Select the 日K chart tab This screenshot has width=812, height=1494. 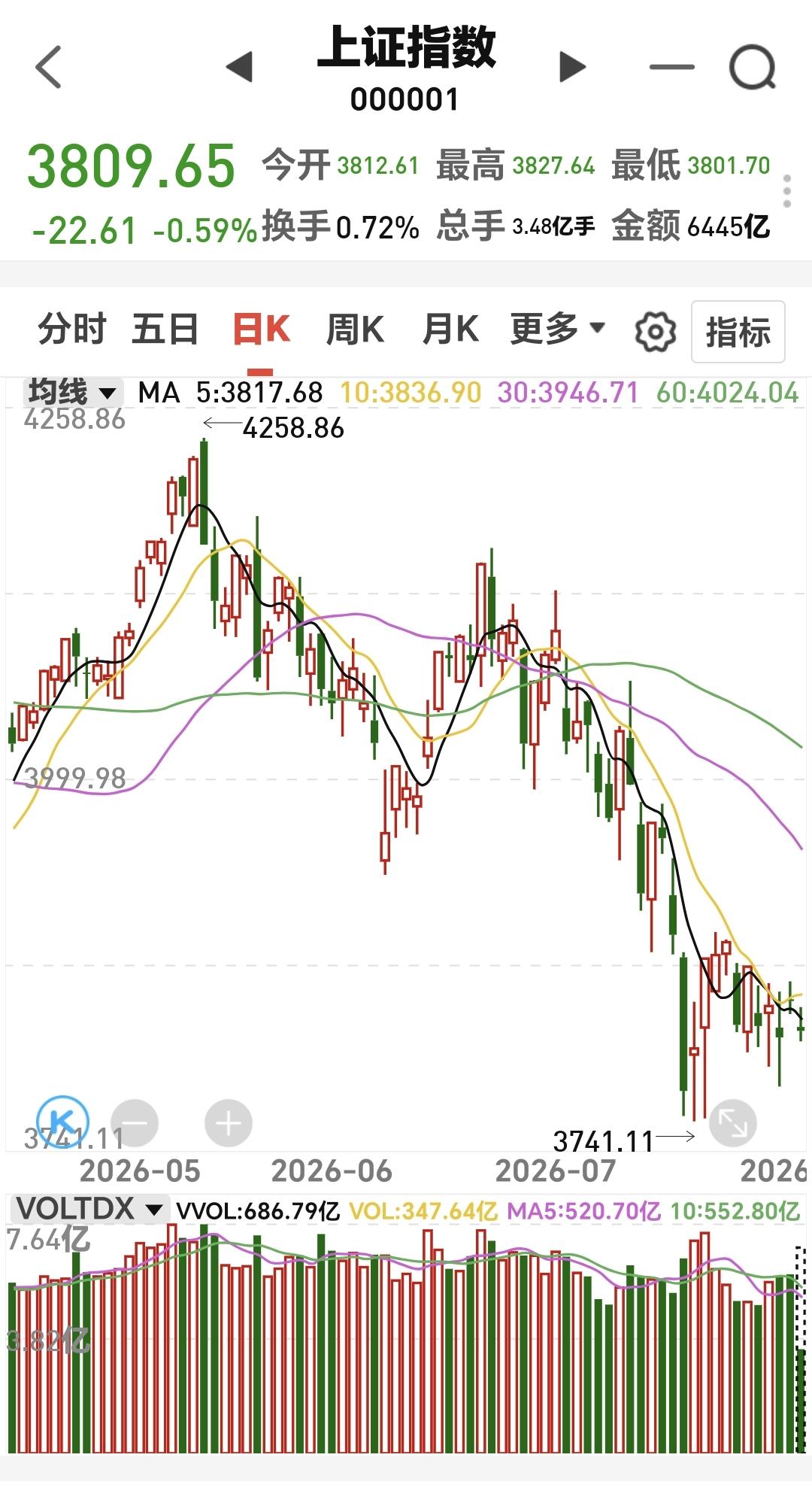[x=261, y=329]
